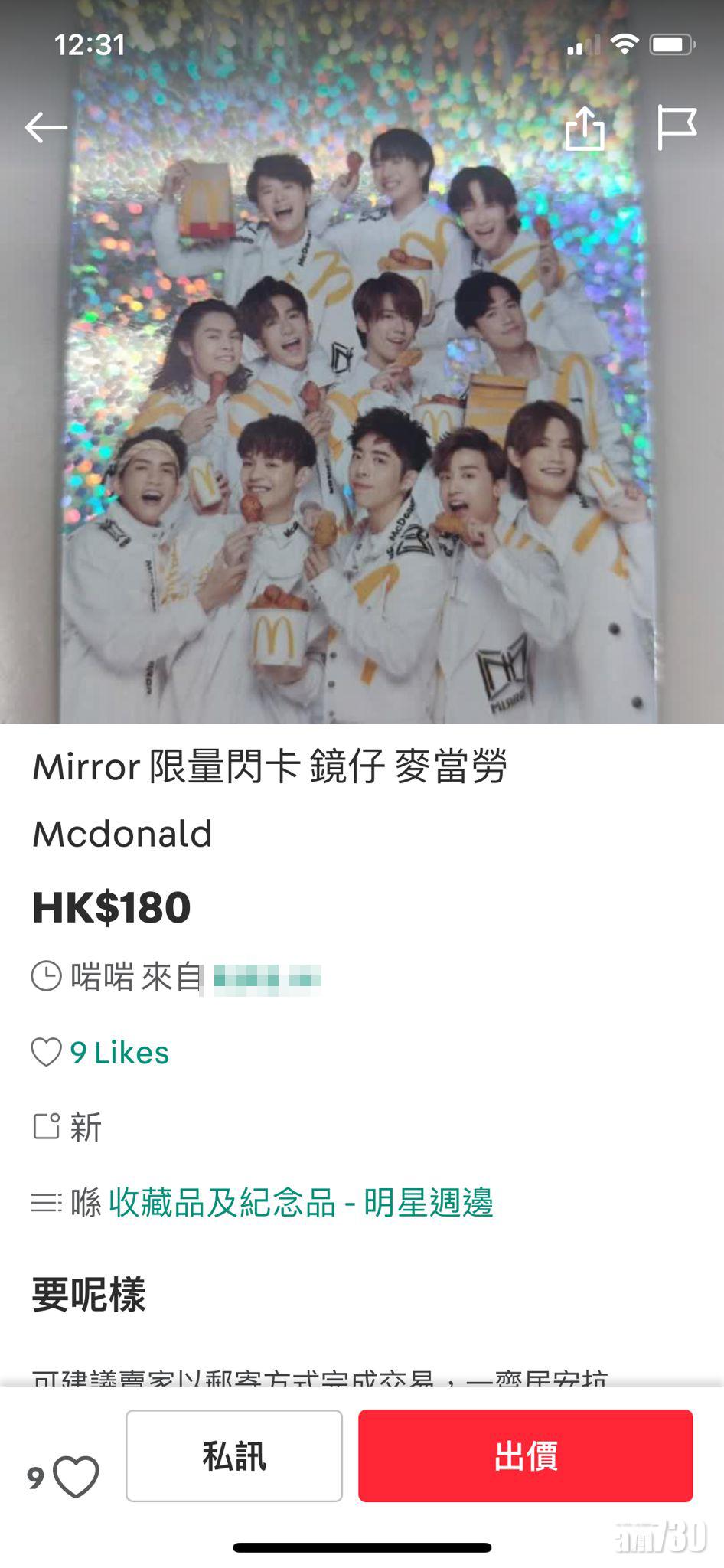Make an offer with 出價
The height and width of the screenshot is (1568, 724).
point(525,1455)
